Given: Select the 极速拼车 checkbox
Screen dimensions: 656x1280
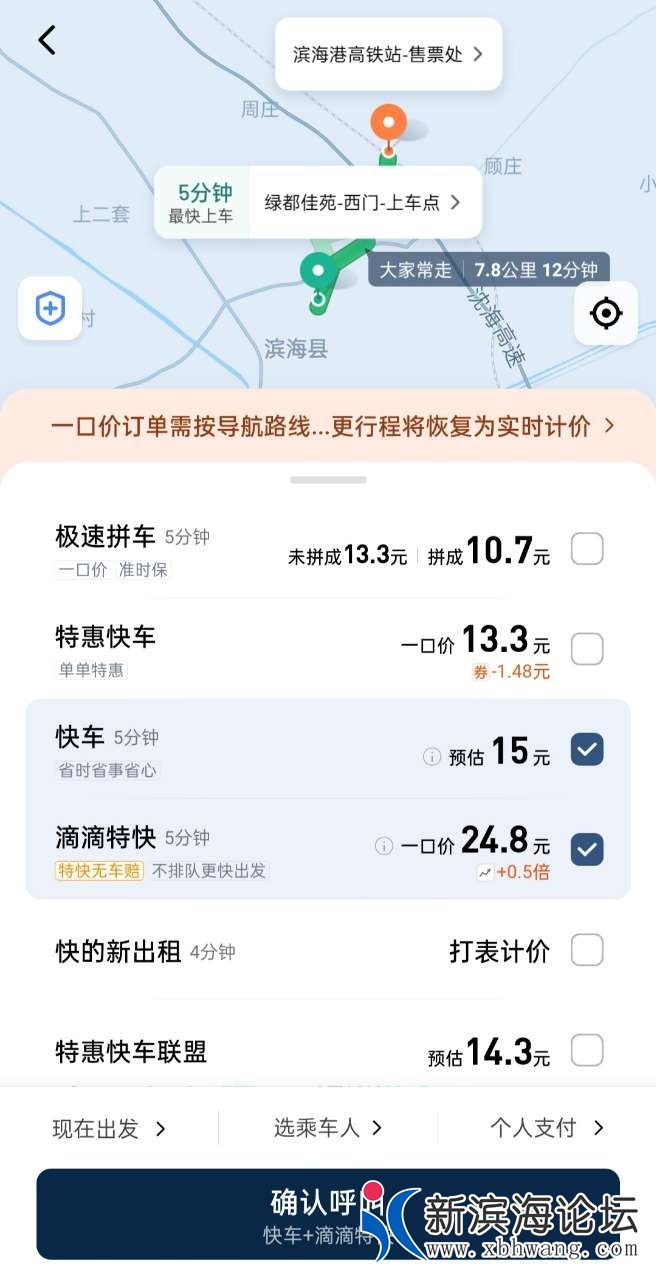Looking at the screenshot, I should click(x=587, y=549).
